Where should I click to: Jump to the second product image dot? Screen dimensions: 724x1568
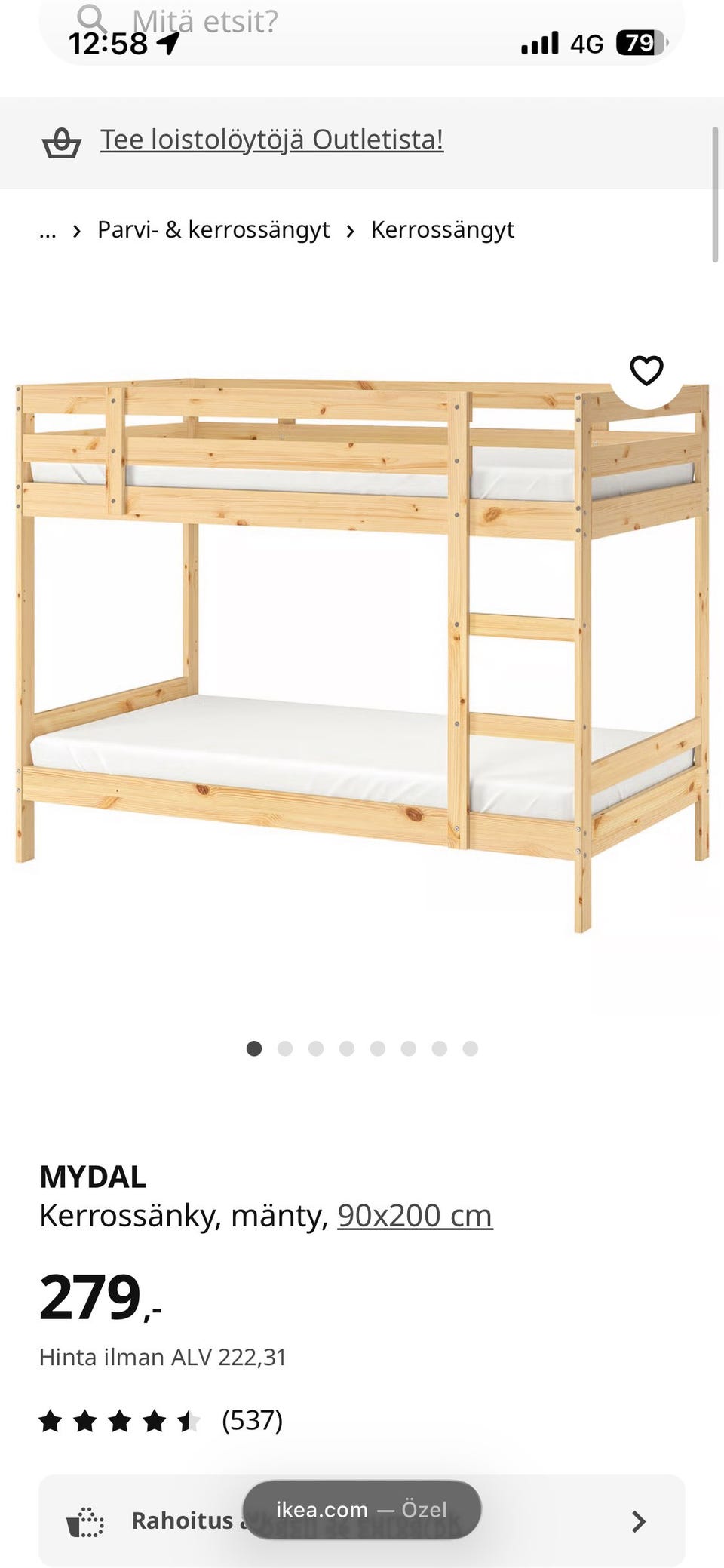tap(285, 1048)
